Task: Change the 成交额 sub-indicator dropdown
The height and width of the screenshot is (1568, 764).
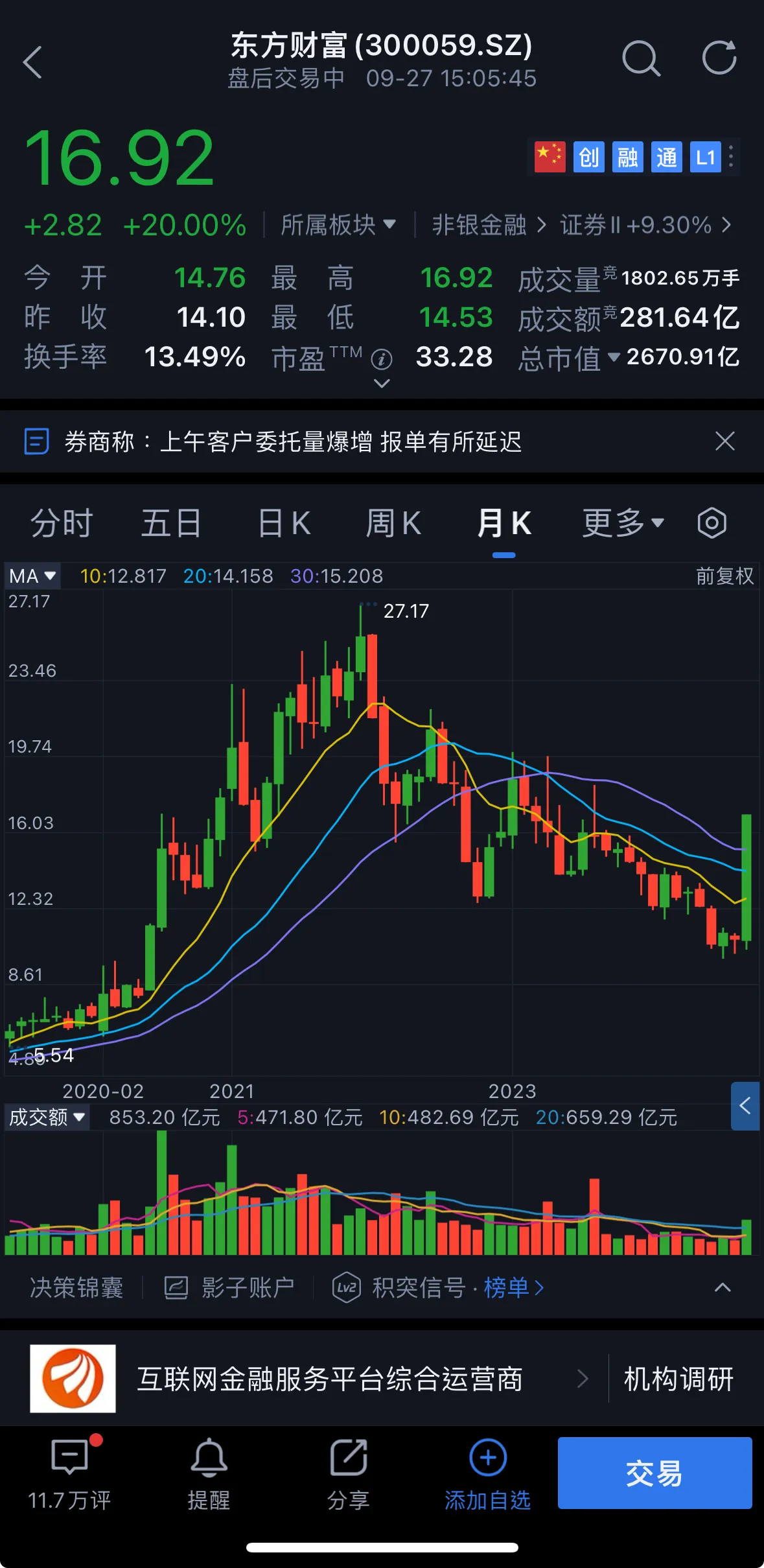Action: click(x=47, y=1117)
